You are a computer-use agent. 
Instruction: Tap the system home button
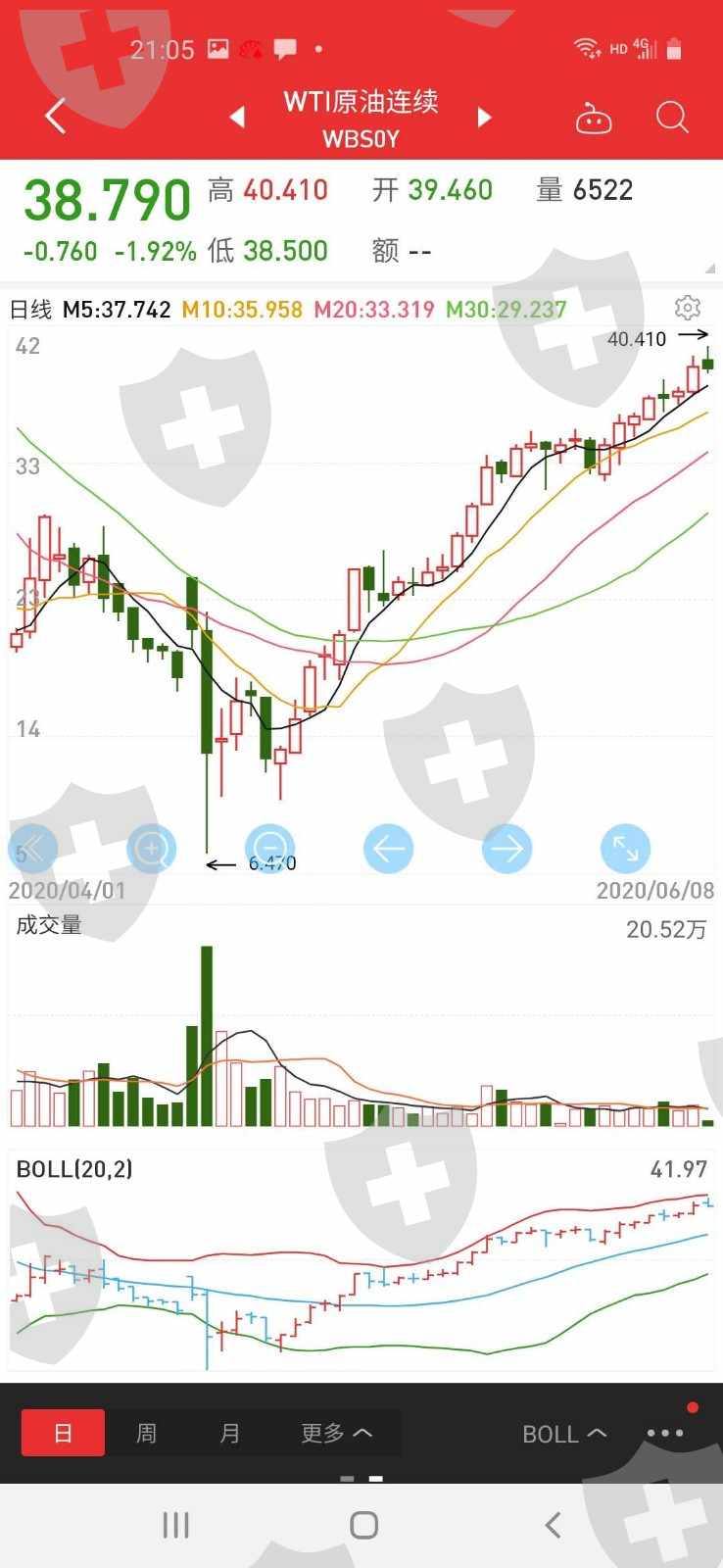(363, 1525)
